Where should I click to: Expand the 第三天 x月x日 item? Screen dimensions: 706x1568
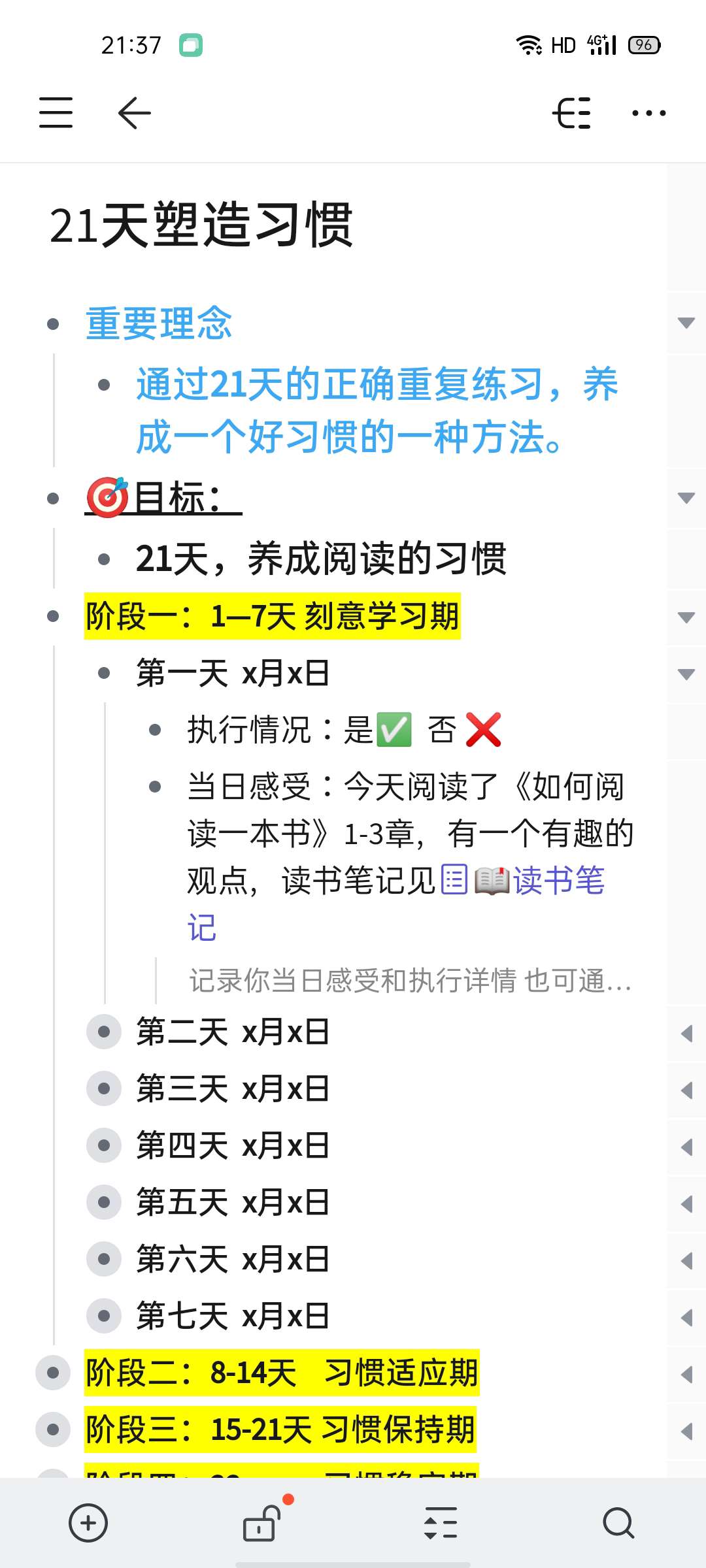point(686,1090)
